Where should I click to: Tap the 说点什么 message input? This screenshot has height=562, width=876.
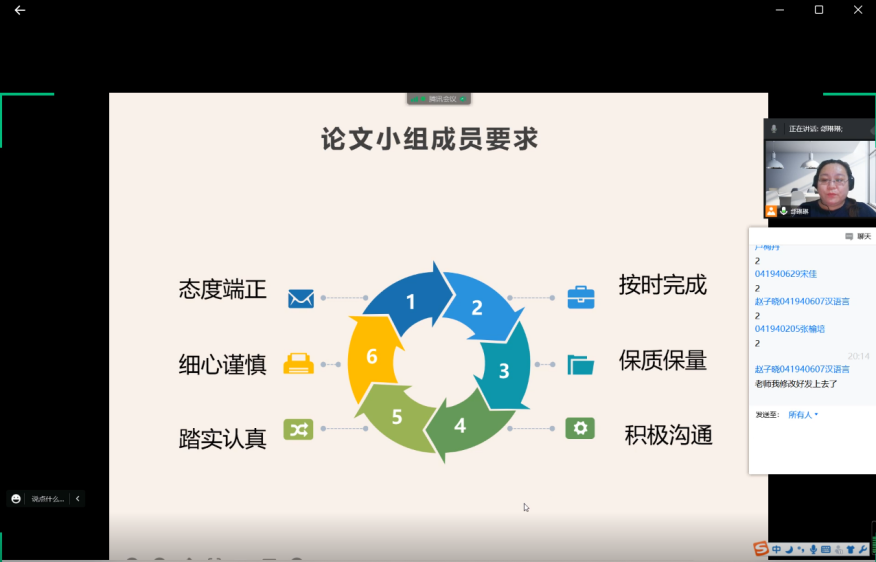pyautogui.click(x=47, y=498)
